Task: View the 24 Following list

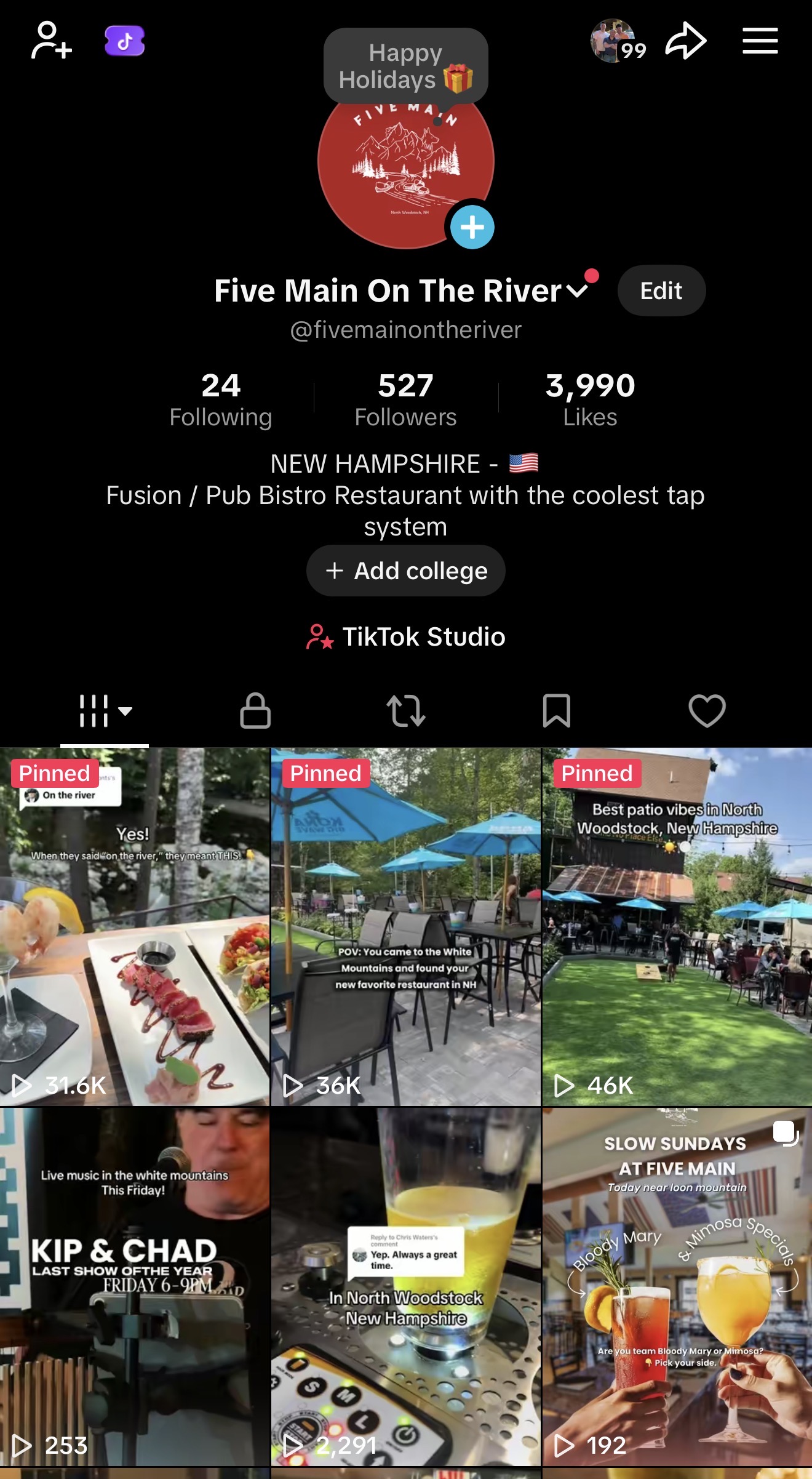Action: (221, 399)
